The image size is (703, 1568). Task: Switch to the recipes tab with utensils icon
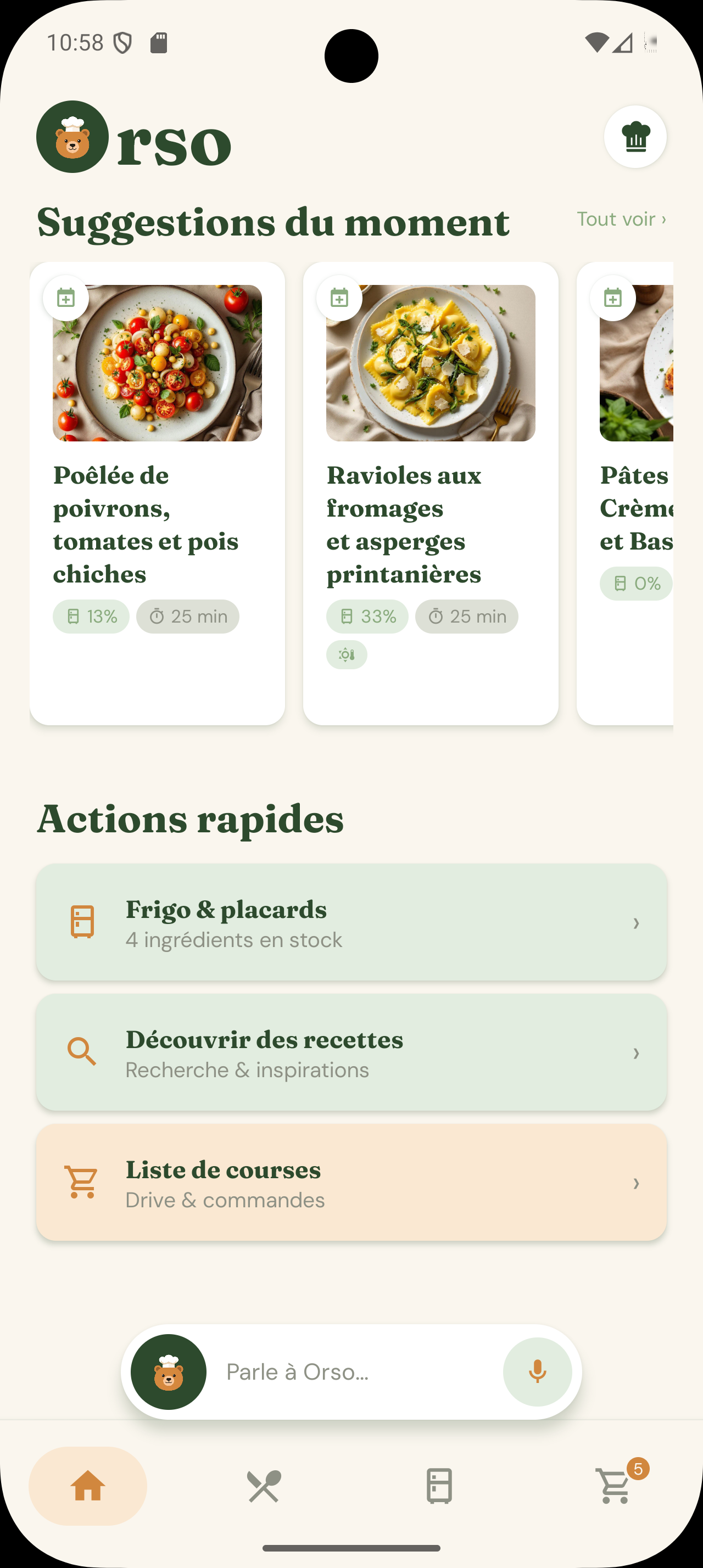pyautogui.click(x=264, y=1486)
